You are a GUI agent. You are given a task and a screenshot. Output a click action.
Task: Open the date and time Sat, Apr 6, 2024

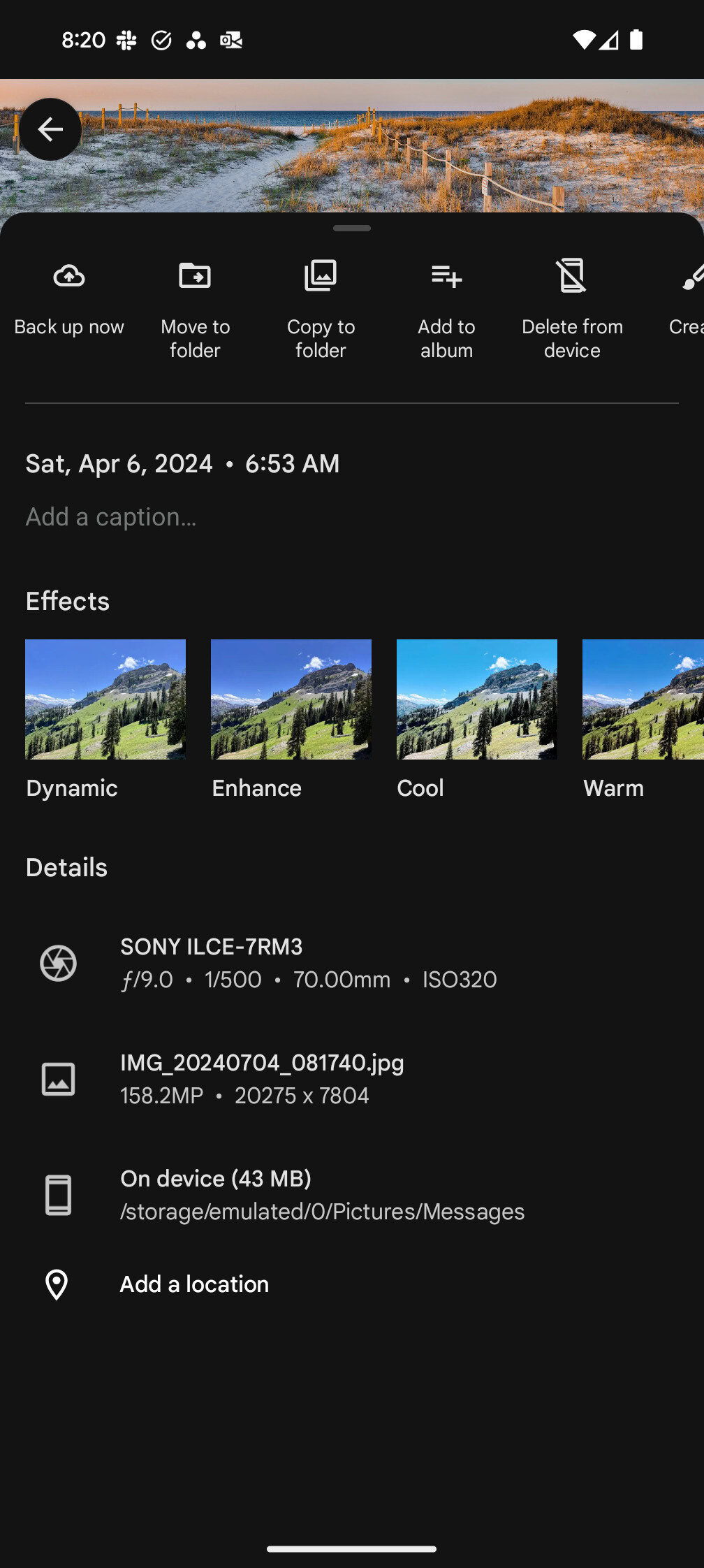pos(183,464)
